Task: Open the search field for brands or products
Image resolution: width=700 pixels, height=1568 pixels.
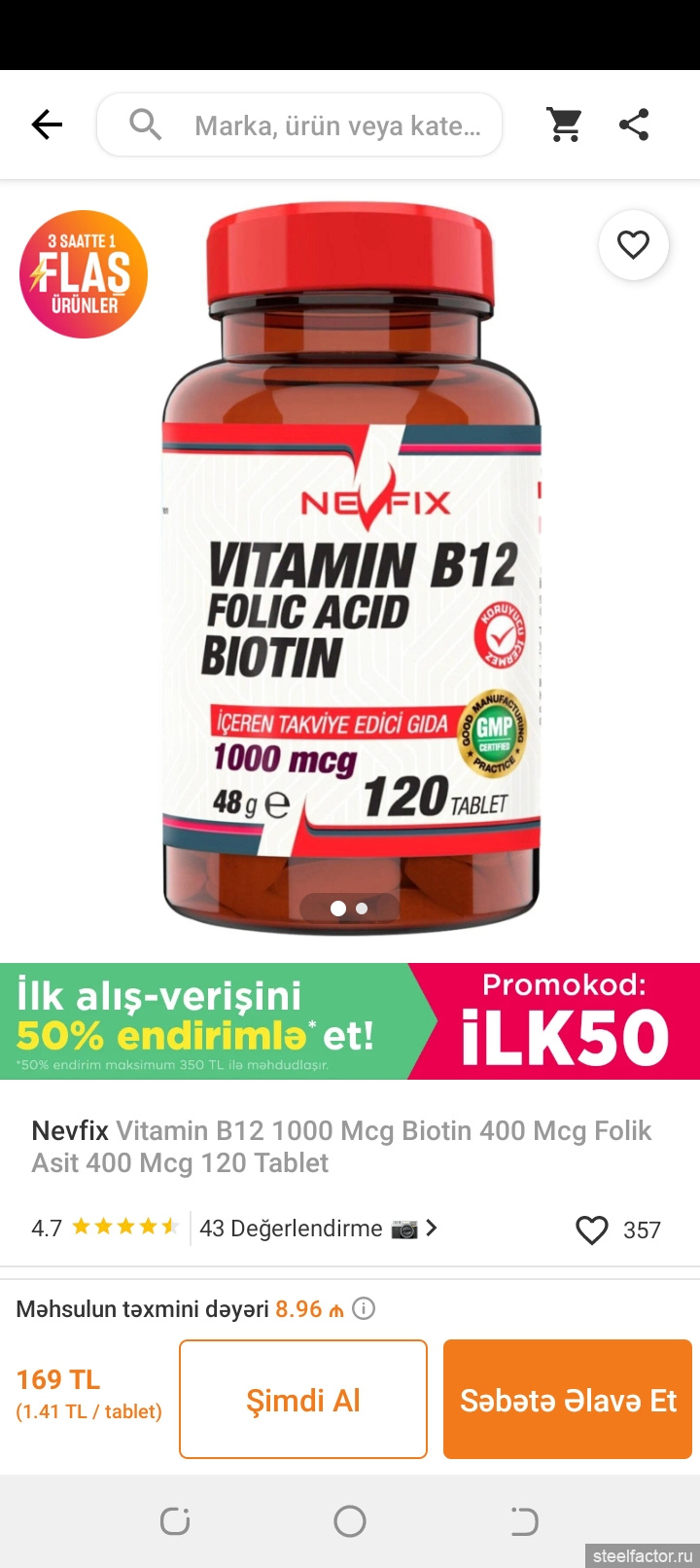Action: tap(299, 125)
